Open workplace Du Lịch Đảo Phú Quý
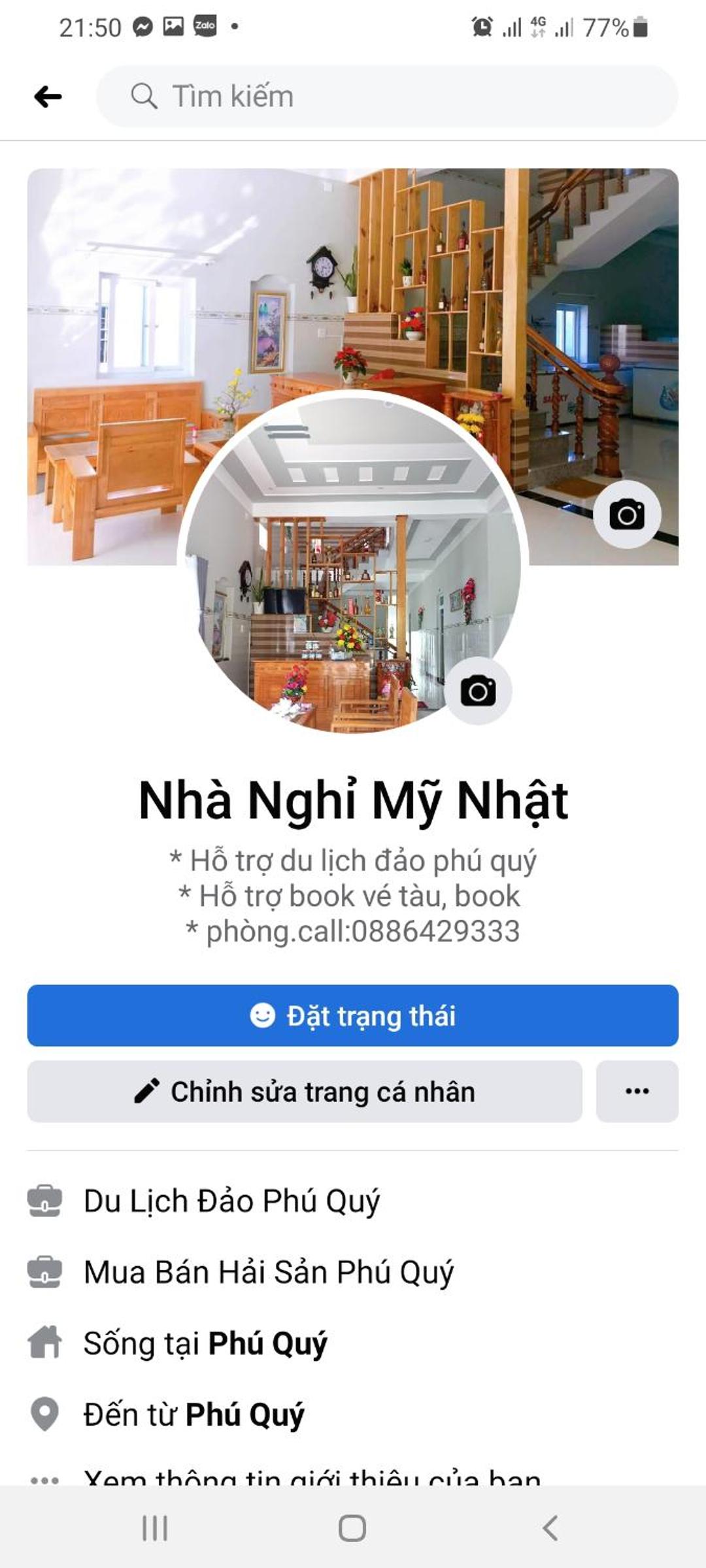706x1568 pixels. (231, 1201)
